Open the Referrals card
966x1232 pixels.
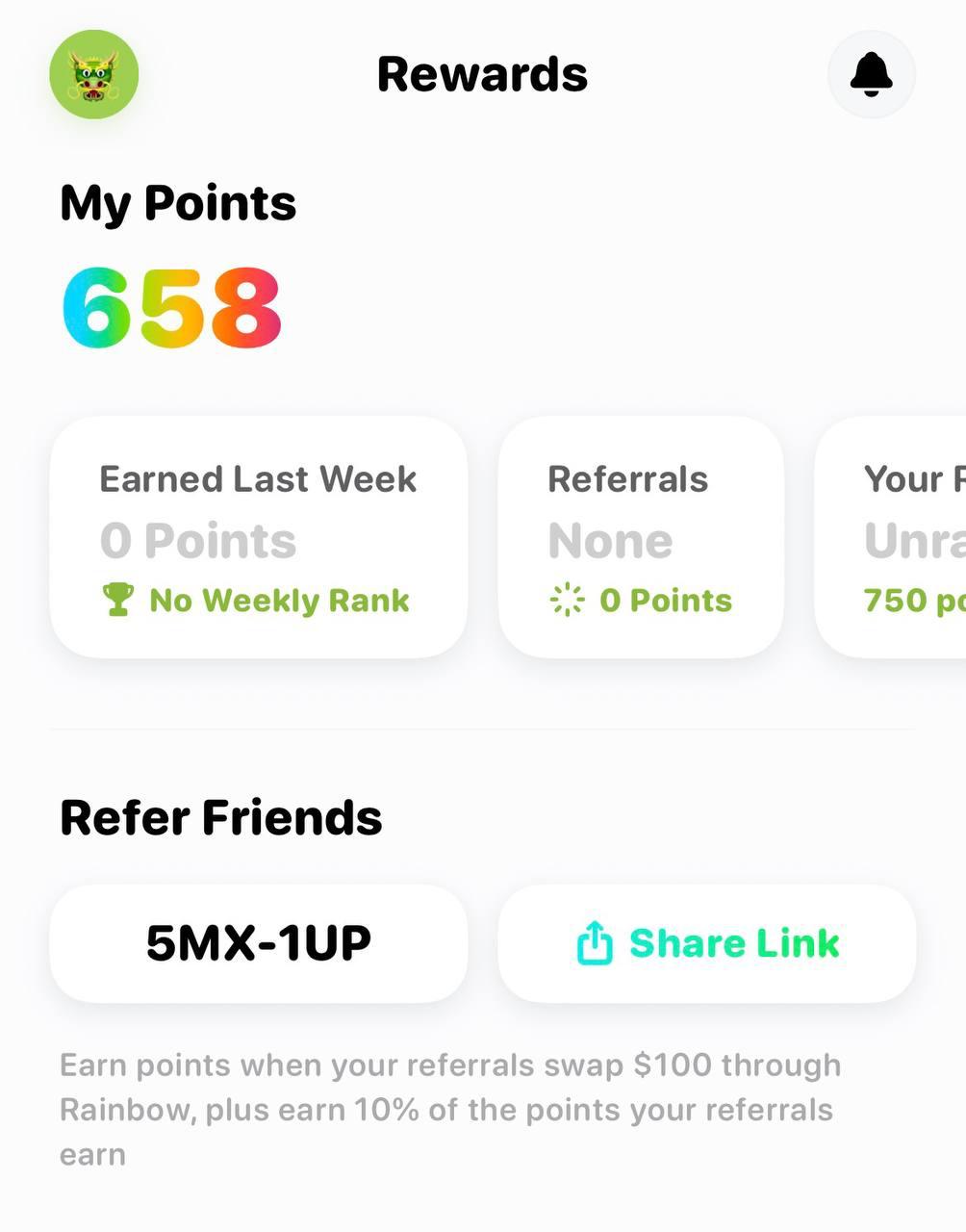[x=640, y=538]
